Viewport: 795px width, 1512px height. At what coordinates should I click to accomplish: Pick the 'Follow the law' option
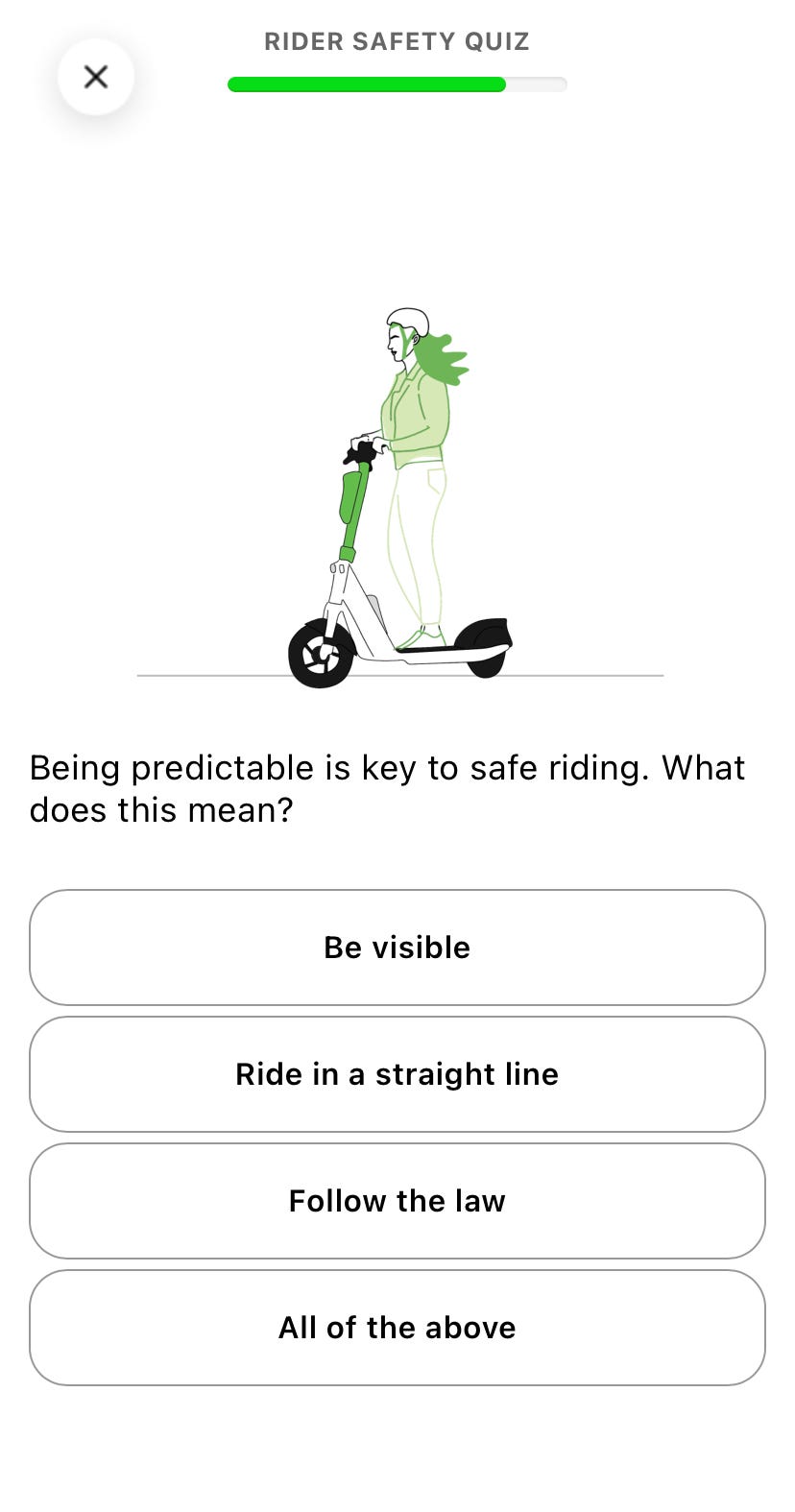tap(397, 1201)
